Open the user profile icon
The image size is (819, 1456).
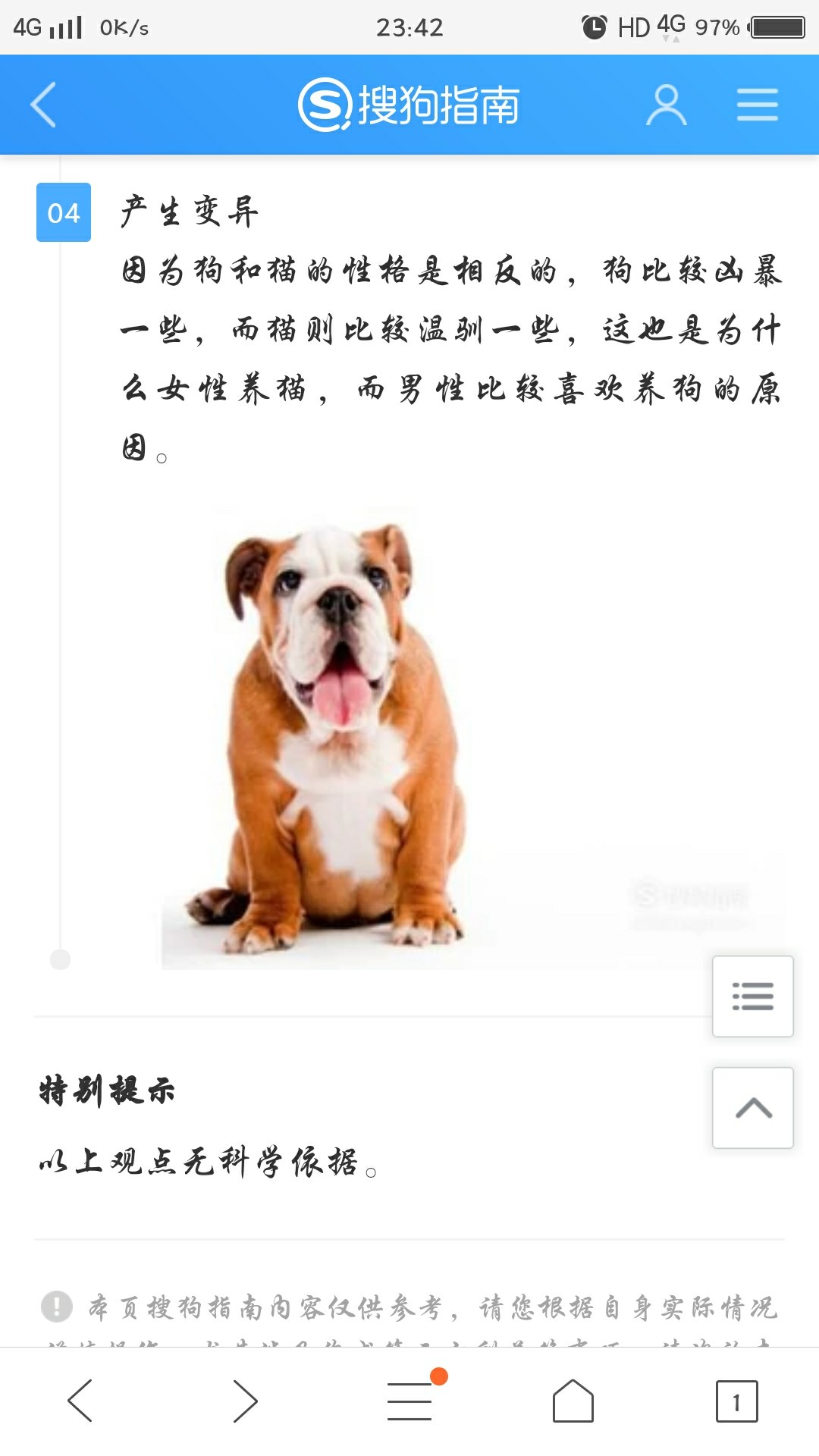[x=666, y=105]
